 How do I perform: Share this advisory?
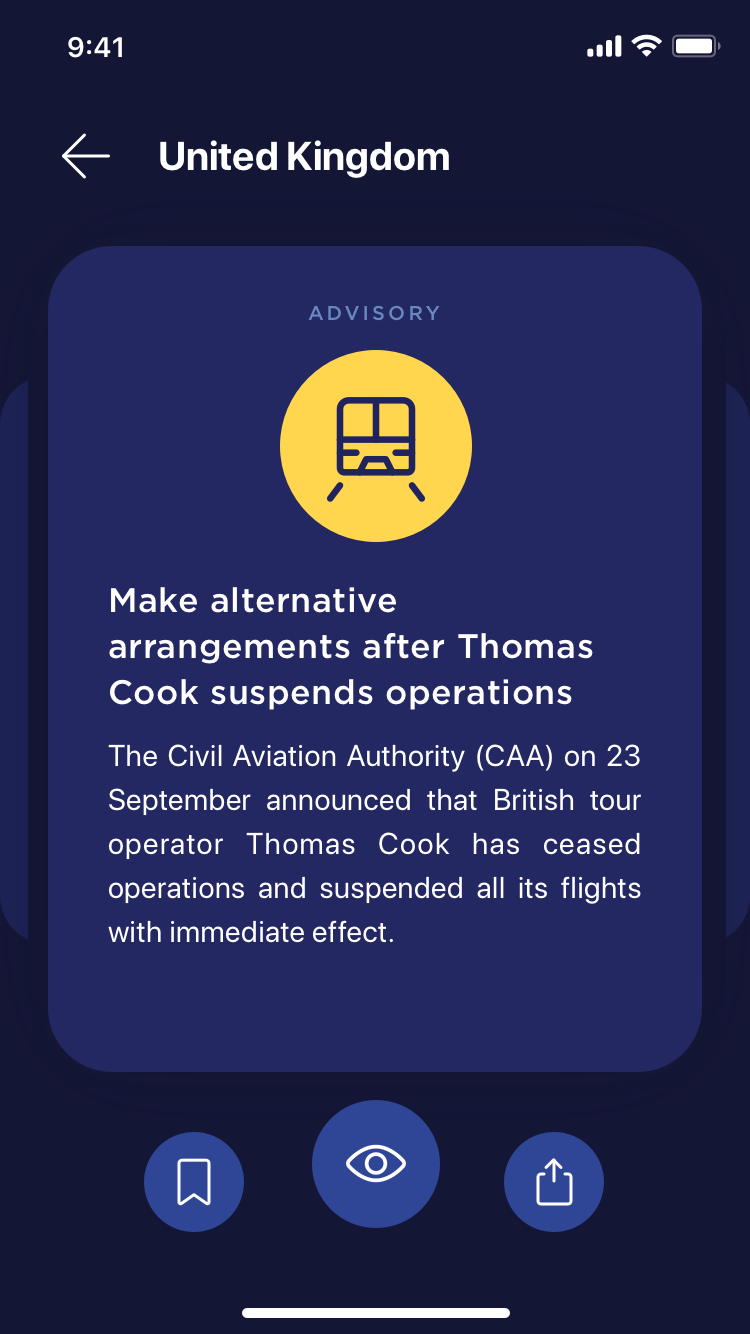coord(554,1182)
